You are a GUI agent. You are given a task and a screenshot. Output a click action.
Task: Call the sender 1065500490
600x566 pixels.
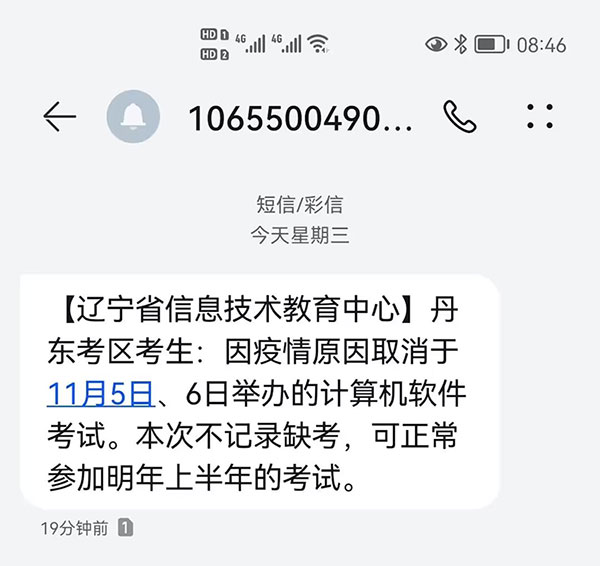tap(460, 117)
